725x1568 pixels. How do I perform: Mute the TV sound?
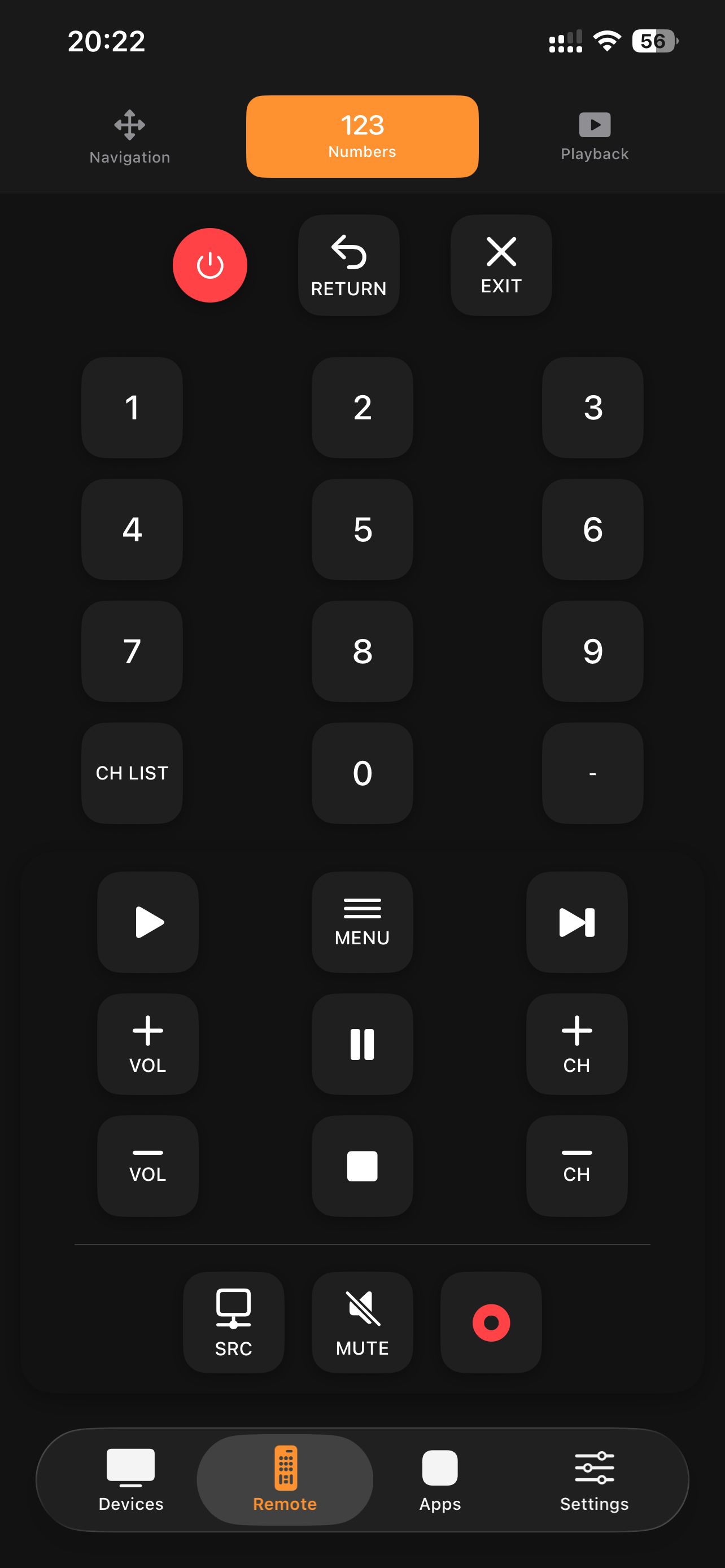[x=362, y=1322]
